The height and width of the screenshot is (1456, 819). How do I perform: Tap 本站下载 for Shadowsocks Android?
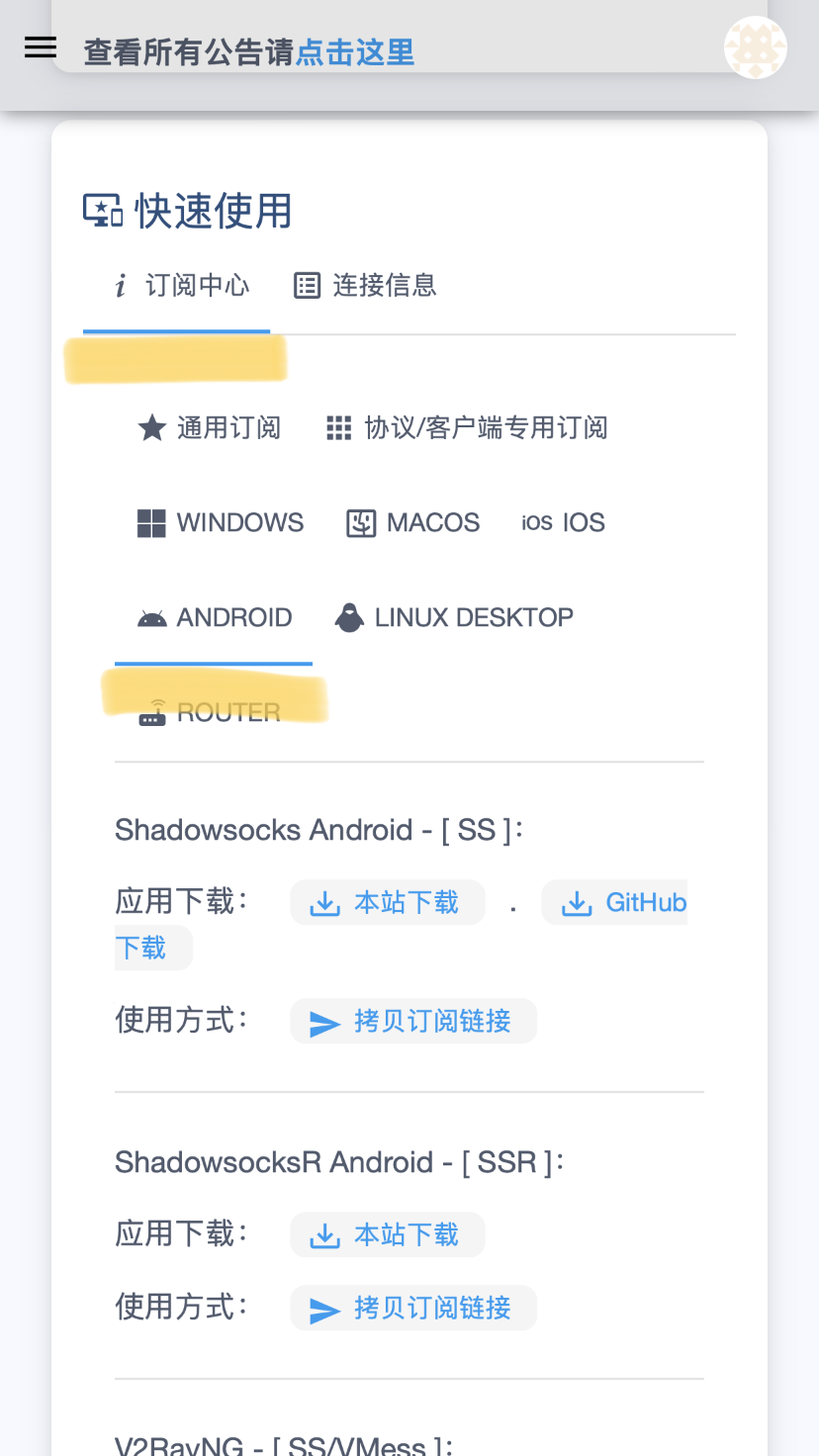tap(387, 902)
